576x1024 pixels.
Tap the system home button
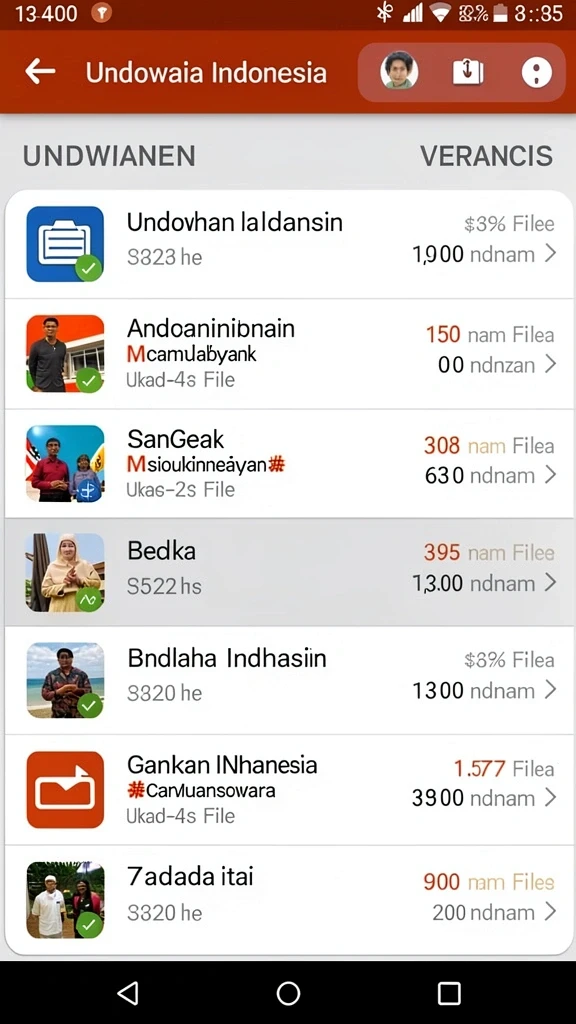coord(288,993)
